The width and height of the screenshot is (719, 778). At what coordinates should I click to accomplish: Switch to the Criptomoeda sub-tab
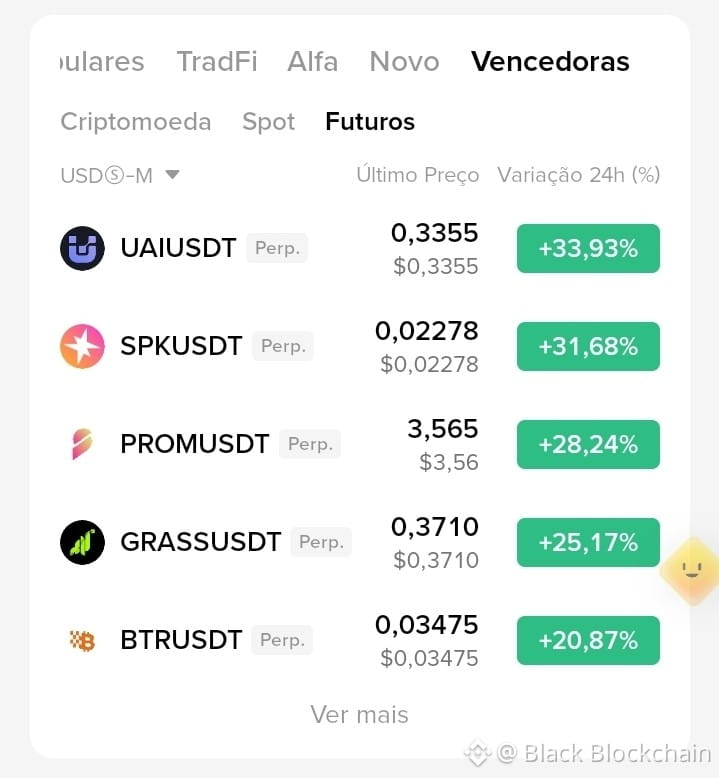[x=136, y=122]
